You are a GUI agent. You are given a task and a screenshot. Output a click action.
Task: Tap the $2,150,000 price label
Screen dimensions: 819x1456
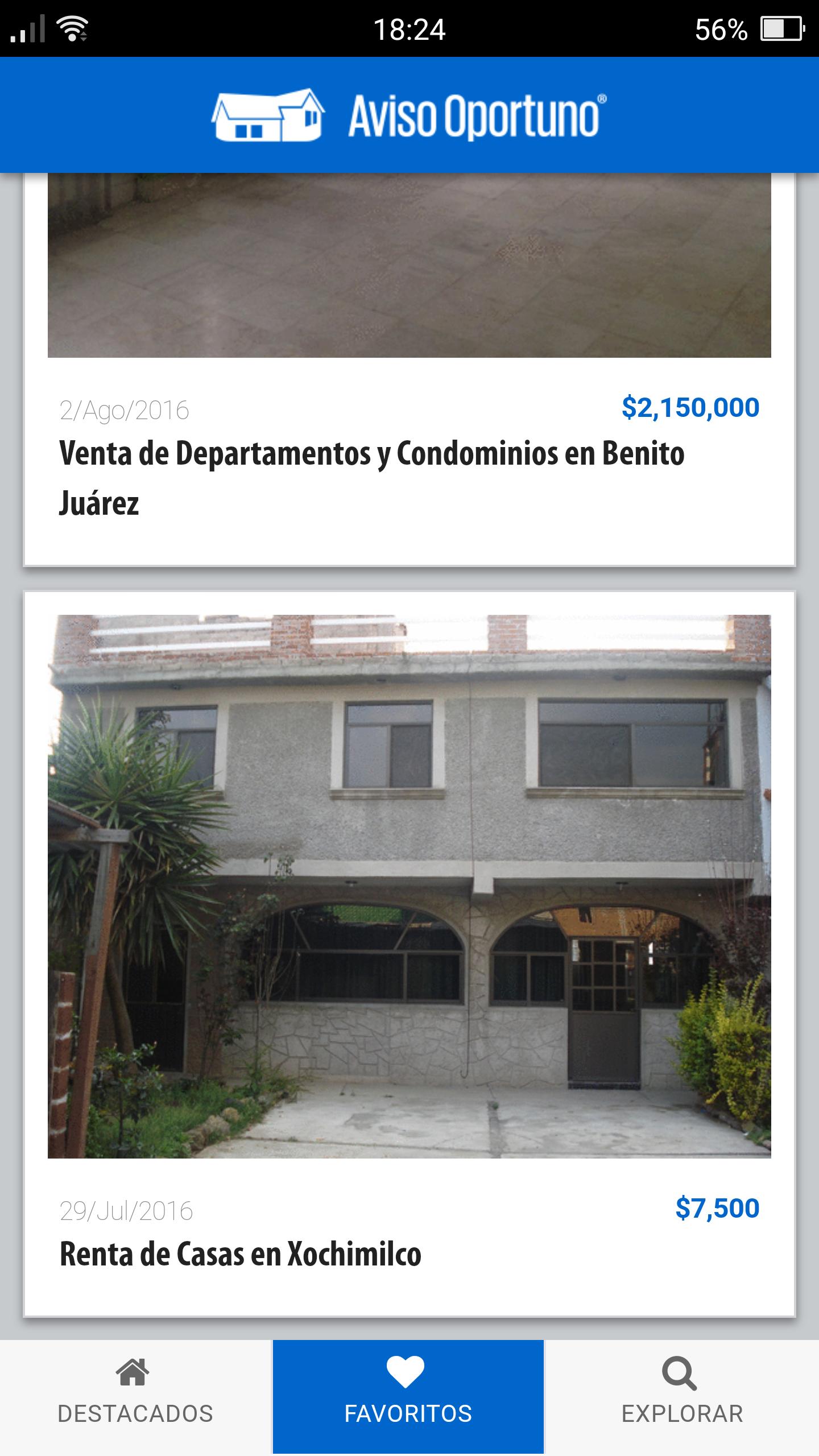pos(691,407)
